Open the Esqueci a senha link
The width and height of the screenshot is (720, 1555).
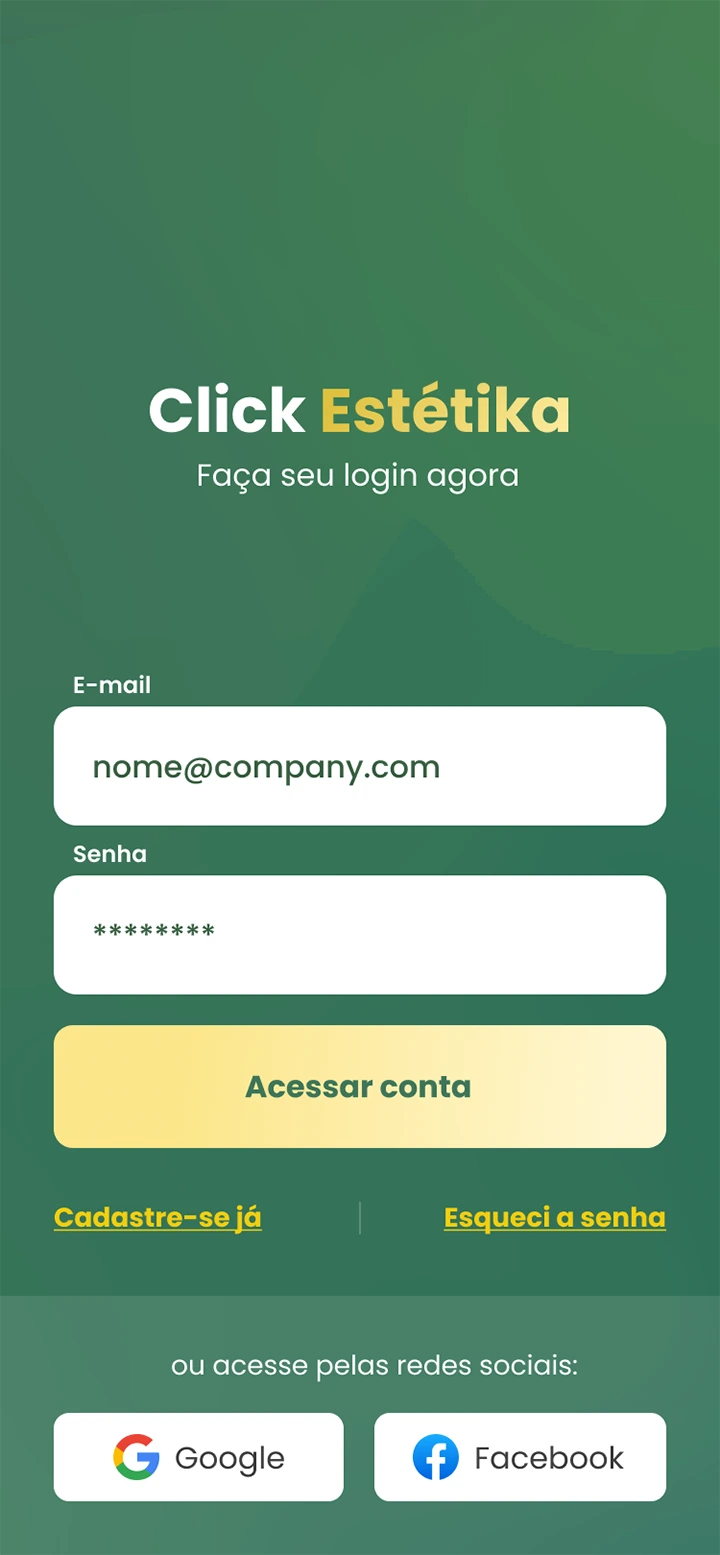pos(554,1217)
